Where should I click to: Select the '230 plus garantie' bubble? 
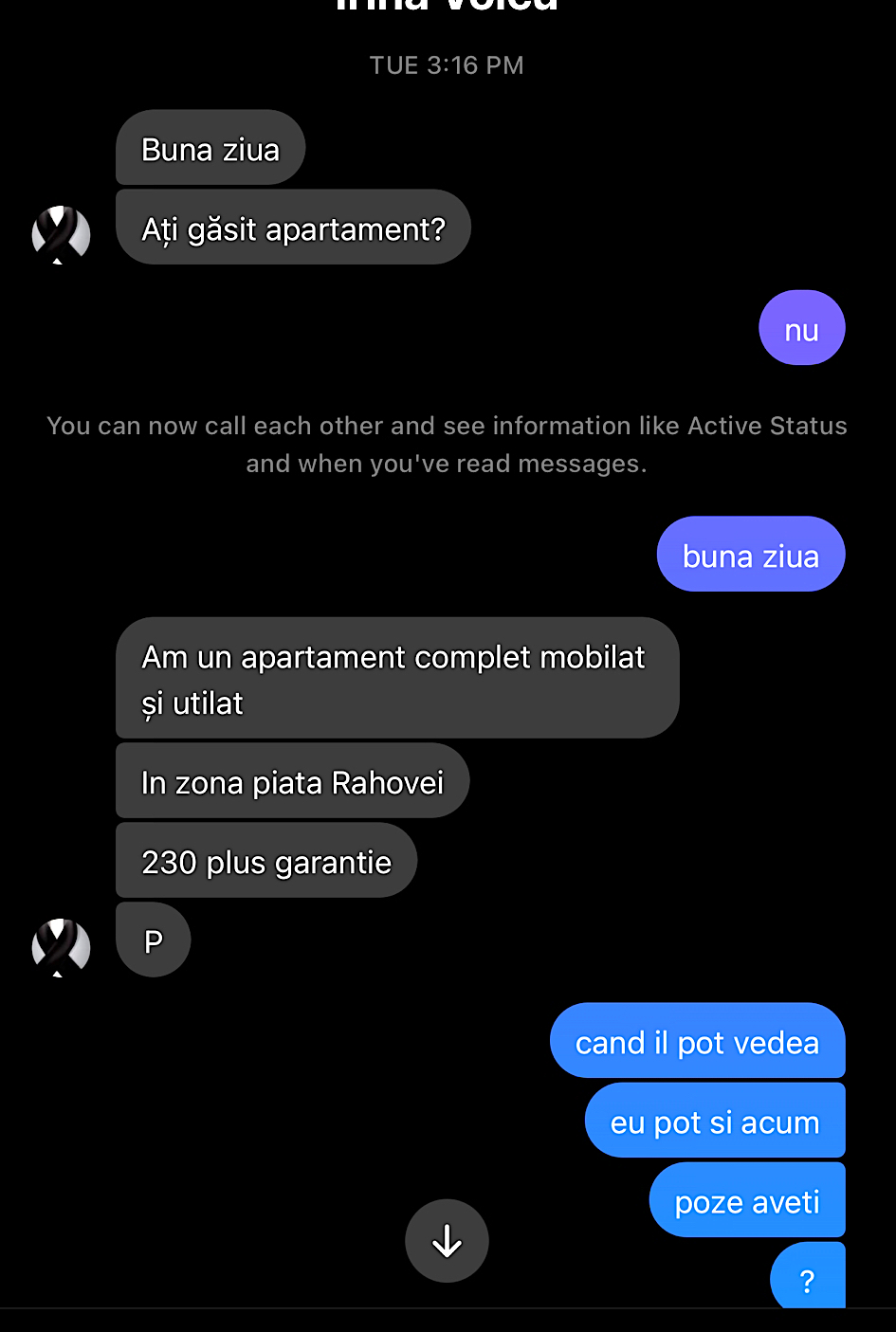tap(265, 861)
